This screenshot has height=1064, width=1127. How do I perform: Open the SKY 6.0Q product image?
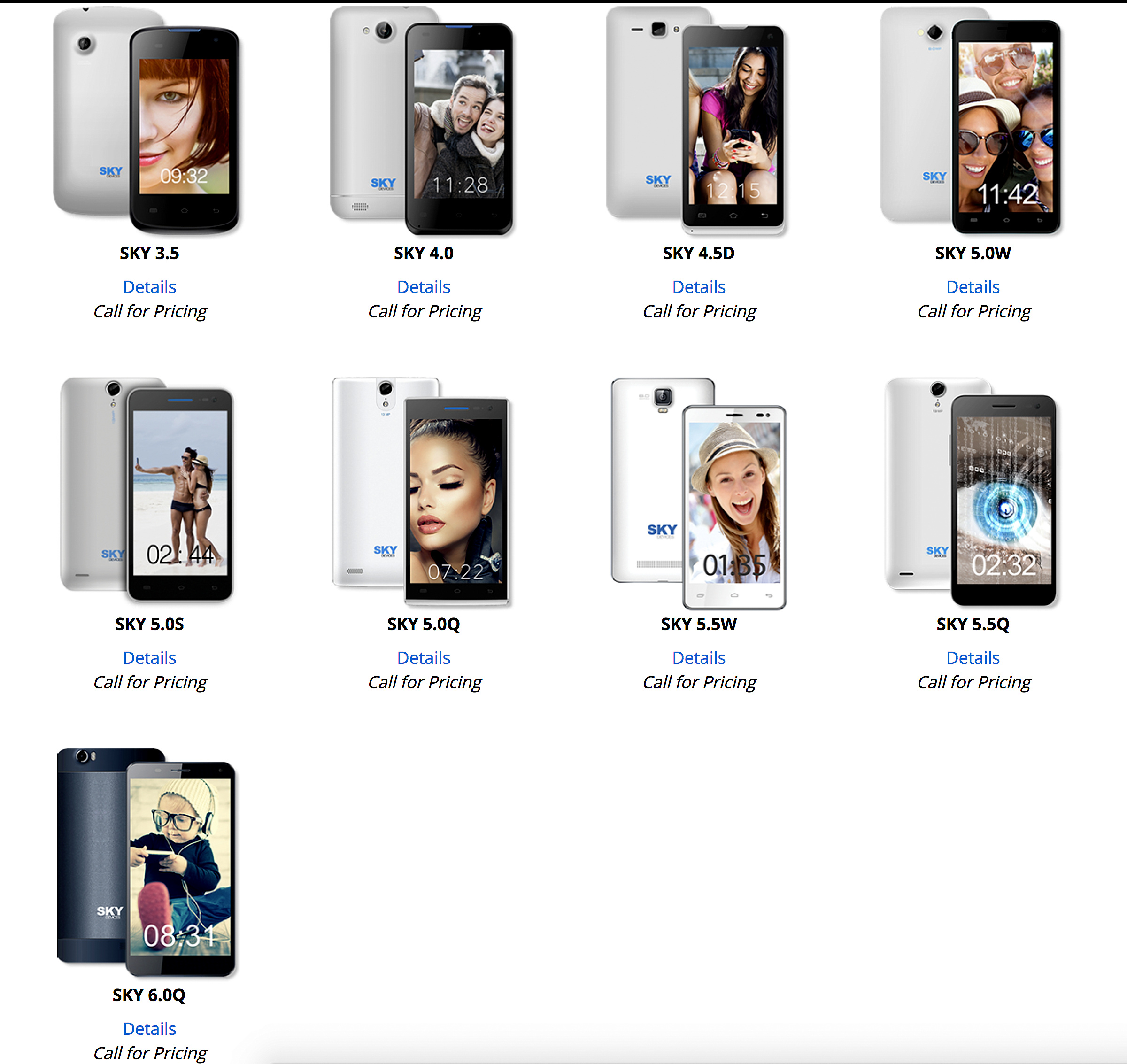point(147,862)
